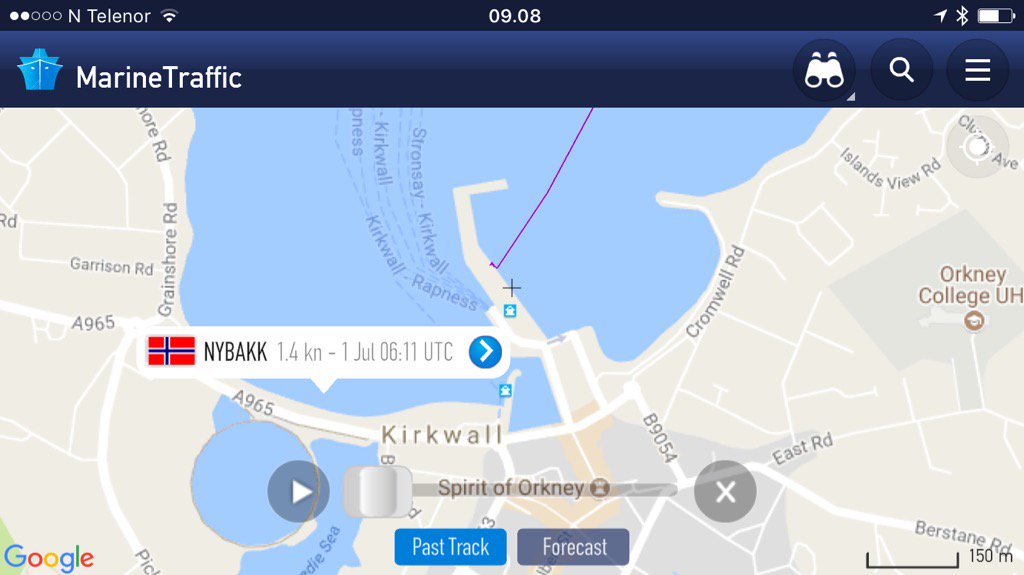The height and width of the screenshot is (575, 1024).
Task: Show the Forecast track
Action: click(574, 547)
